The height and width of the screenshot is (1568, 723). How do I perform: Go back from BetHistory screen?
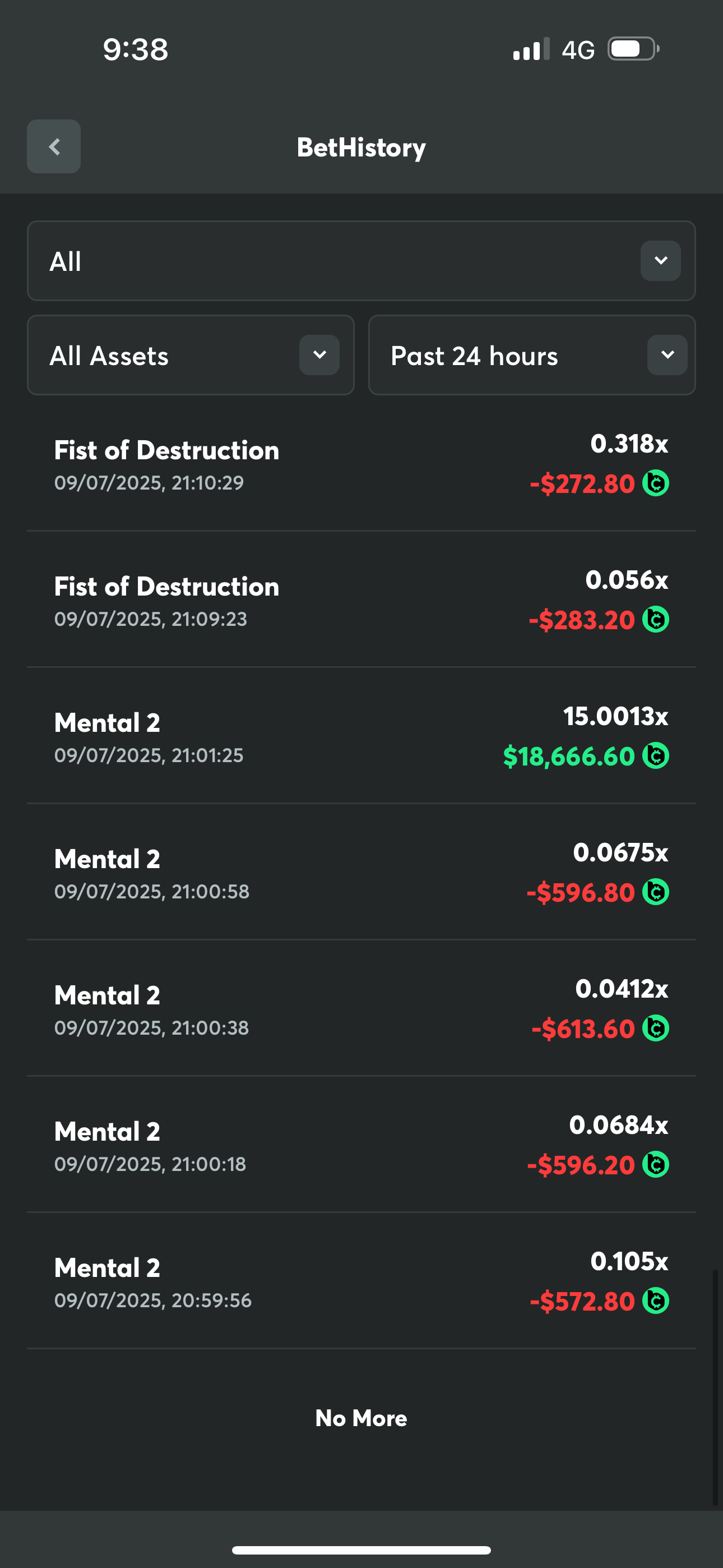54,147
